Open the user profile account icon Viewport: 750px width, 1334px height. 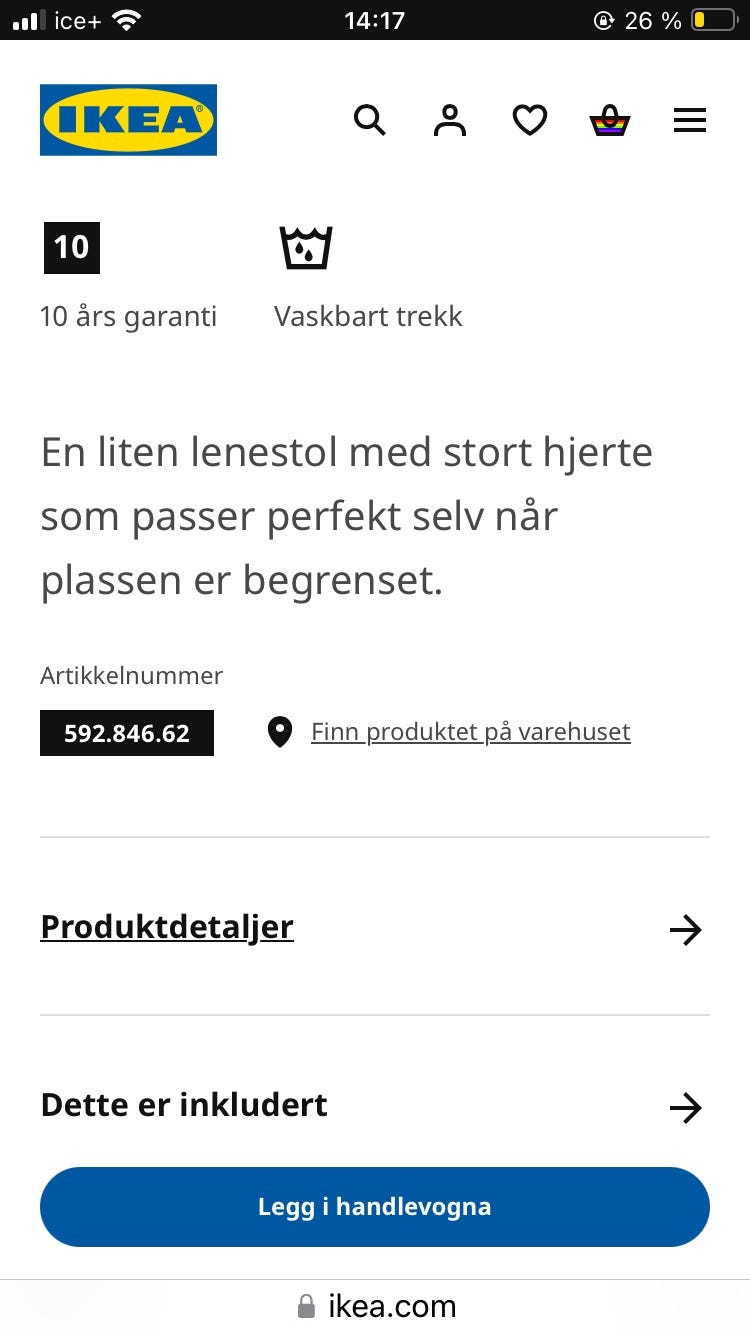pos(450,120)
